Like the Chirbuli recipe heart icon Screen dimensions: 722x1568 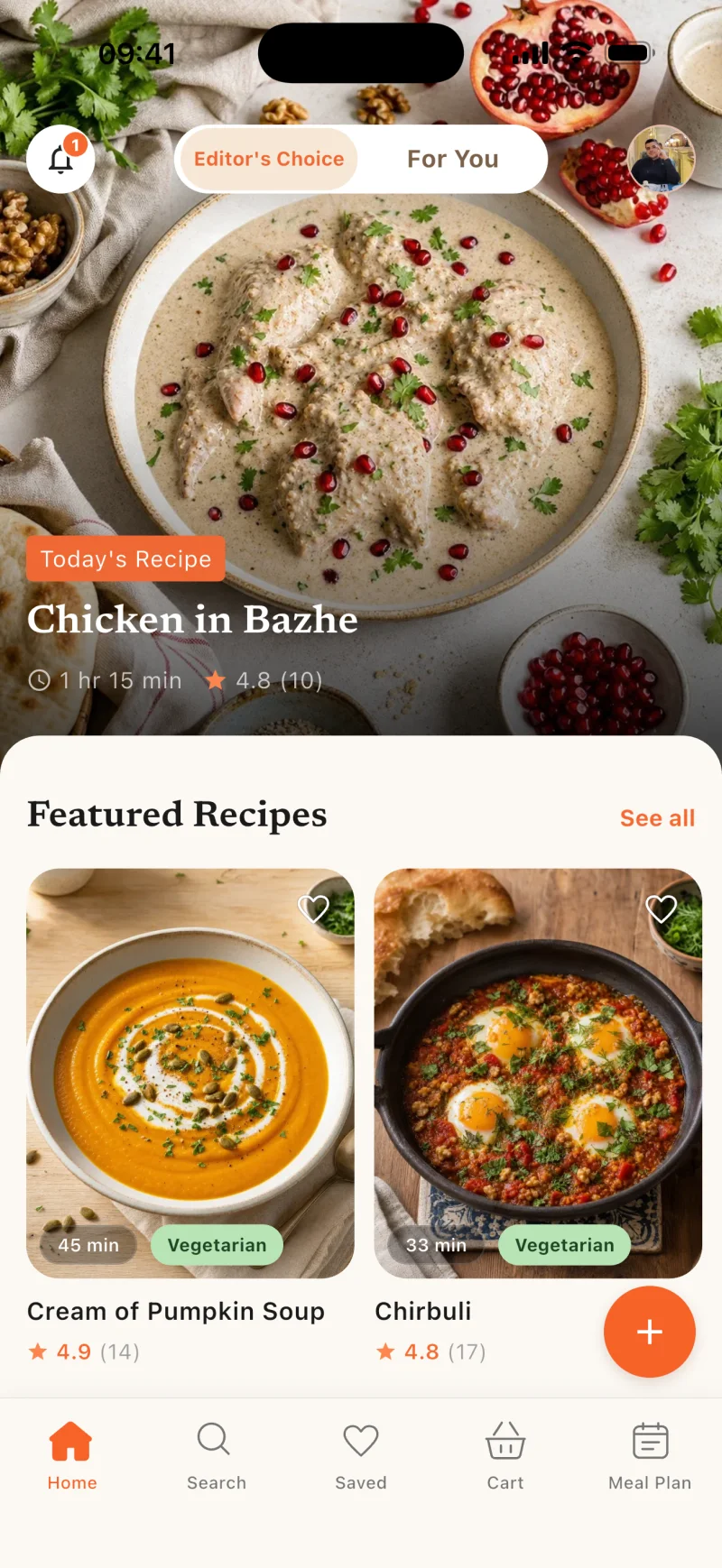click(662, 908)
